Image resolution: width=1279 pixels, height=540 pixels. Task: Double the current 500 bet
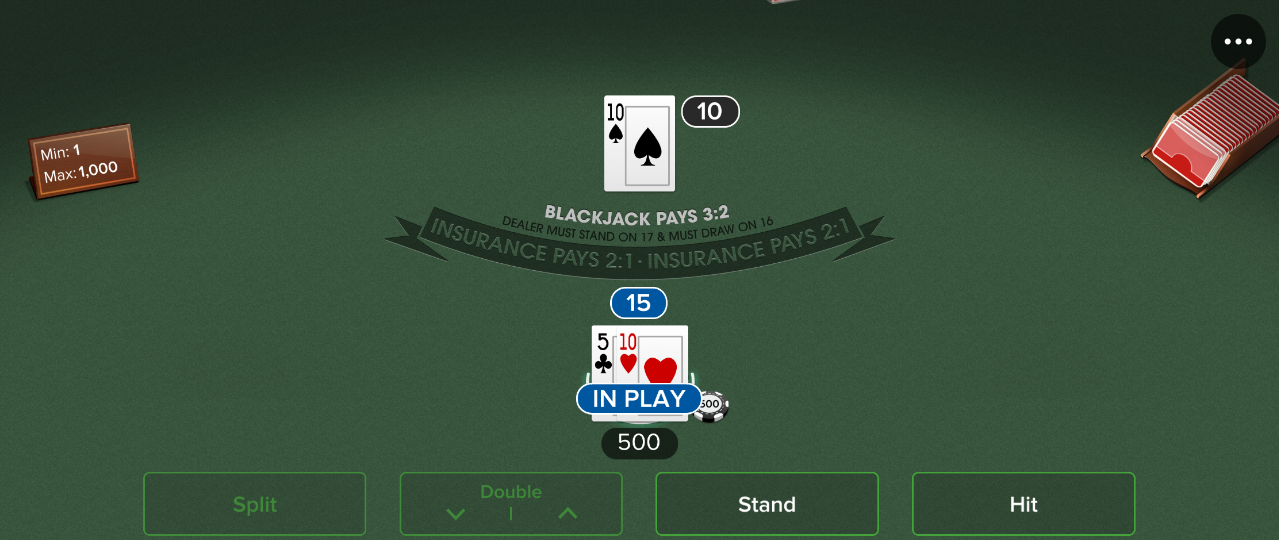(511, 493)
